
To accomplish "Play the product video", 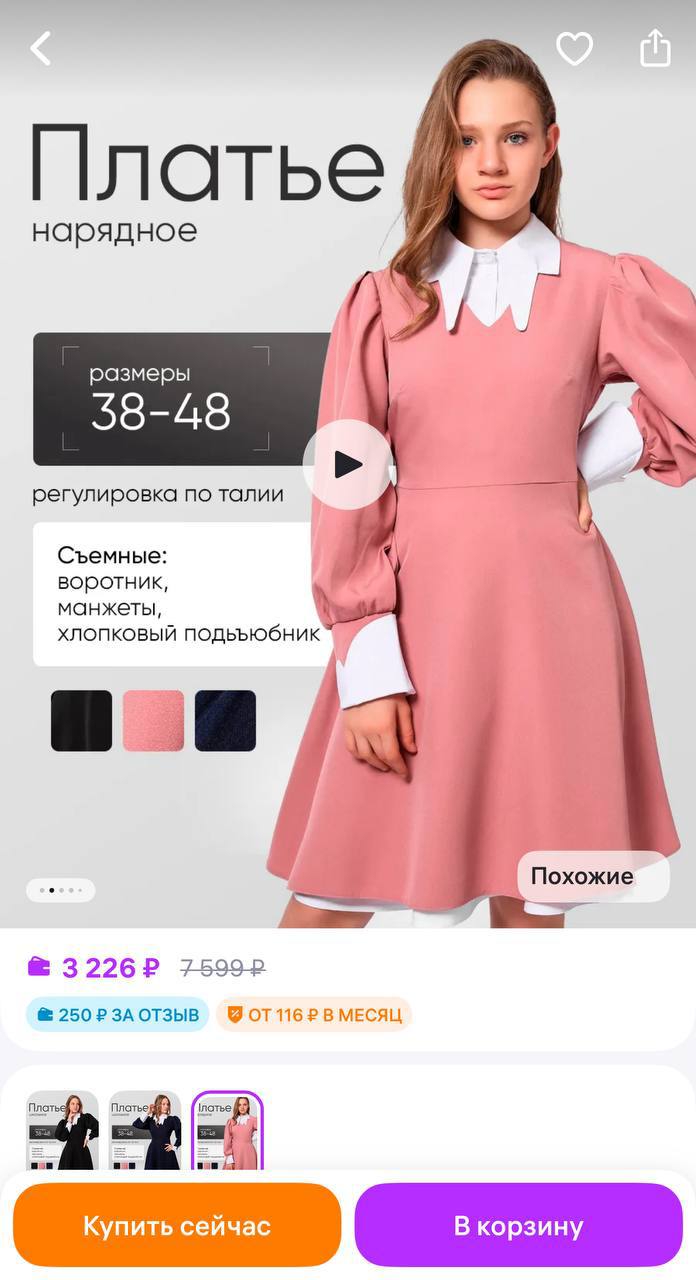I will click(x=347, y=464).
